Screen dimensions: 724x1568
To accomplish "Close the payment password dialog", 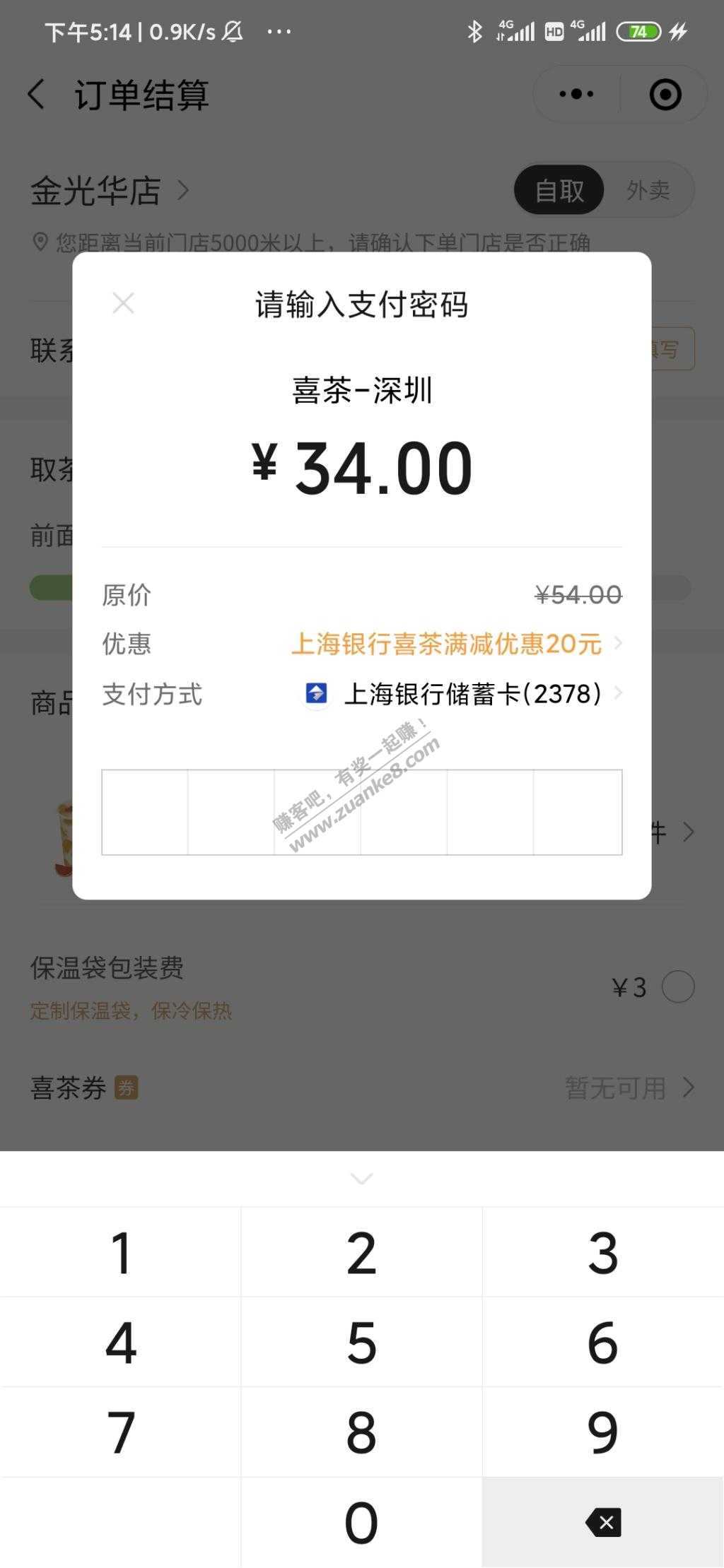I will point(124,304).
